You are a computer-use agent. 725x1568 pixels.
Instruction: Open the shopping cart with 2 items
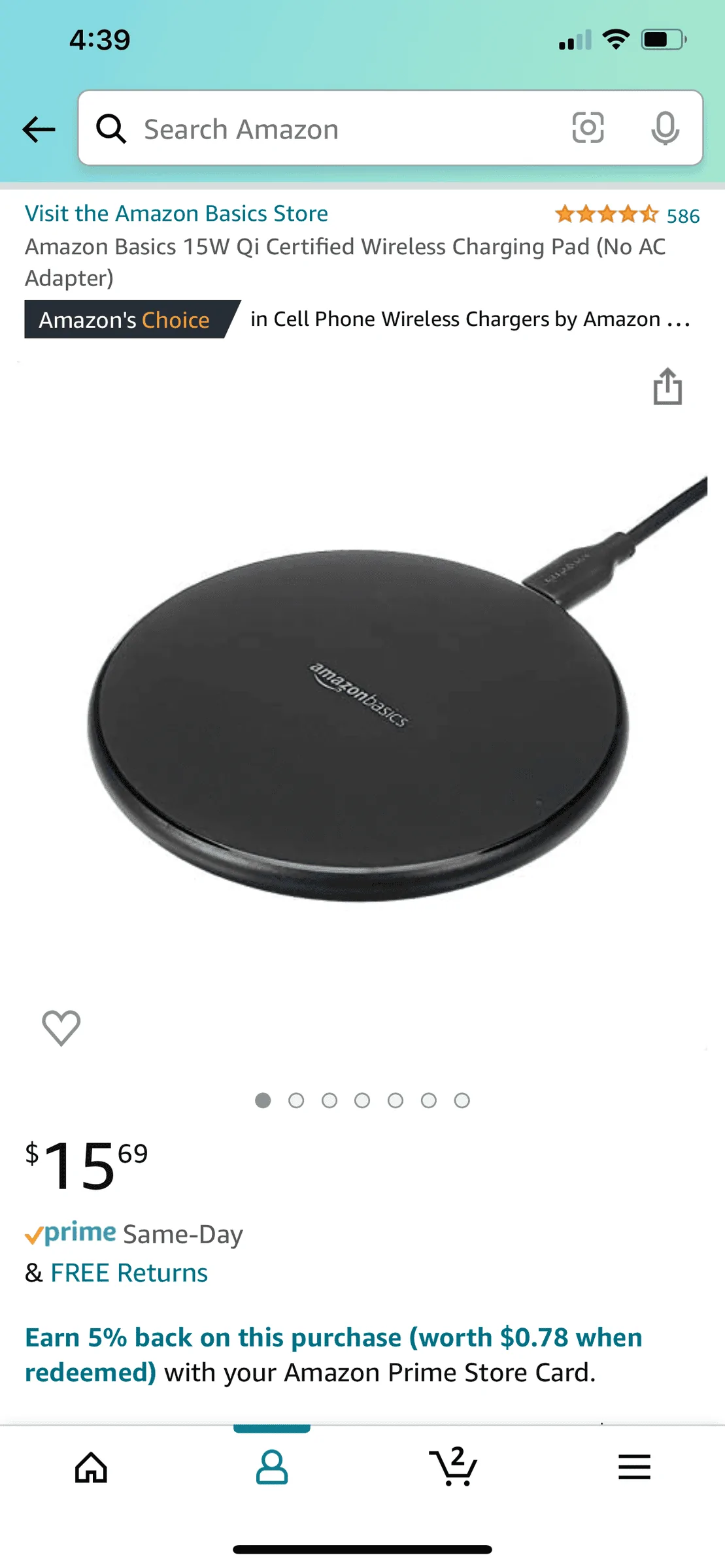pyautogui.click(x=453, y=1467)
